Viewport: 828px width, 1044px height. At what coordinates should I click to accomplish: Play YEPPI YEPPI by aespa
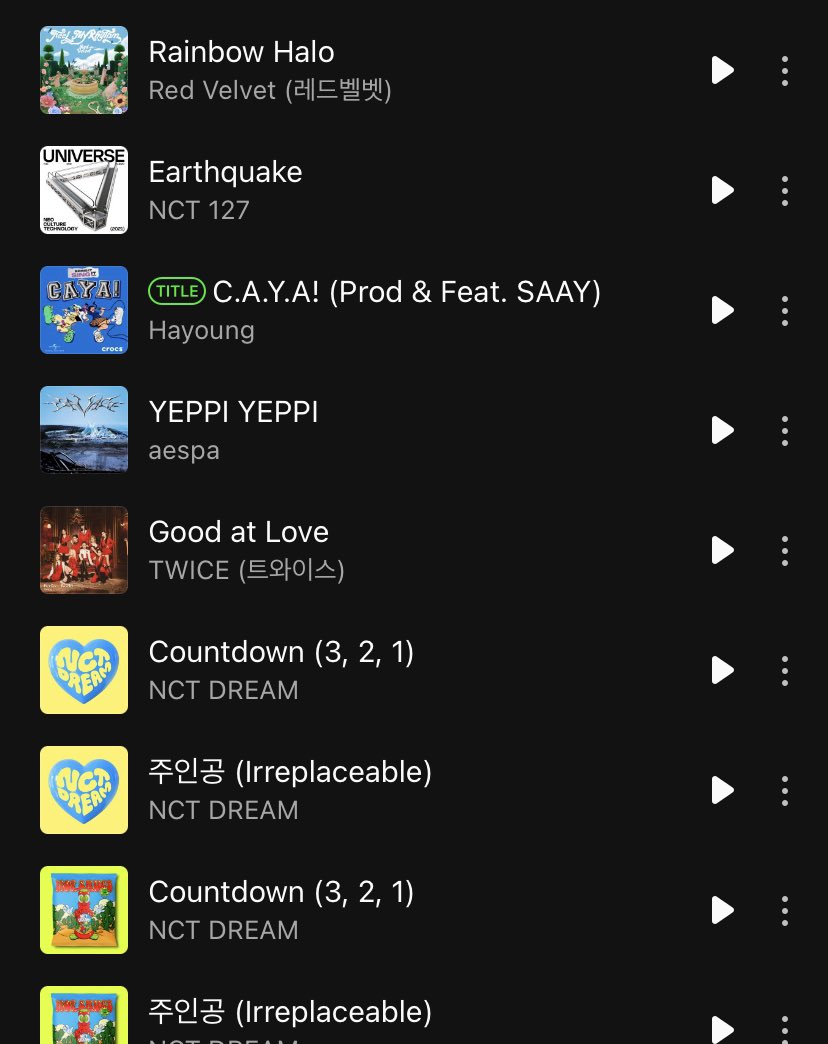click(x=722, y=430)
